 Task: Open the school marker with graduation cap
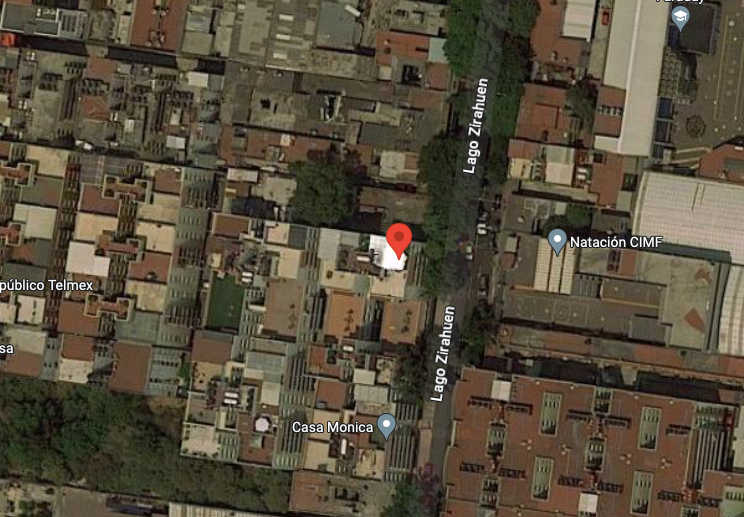[x=680, y=18]
